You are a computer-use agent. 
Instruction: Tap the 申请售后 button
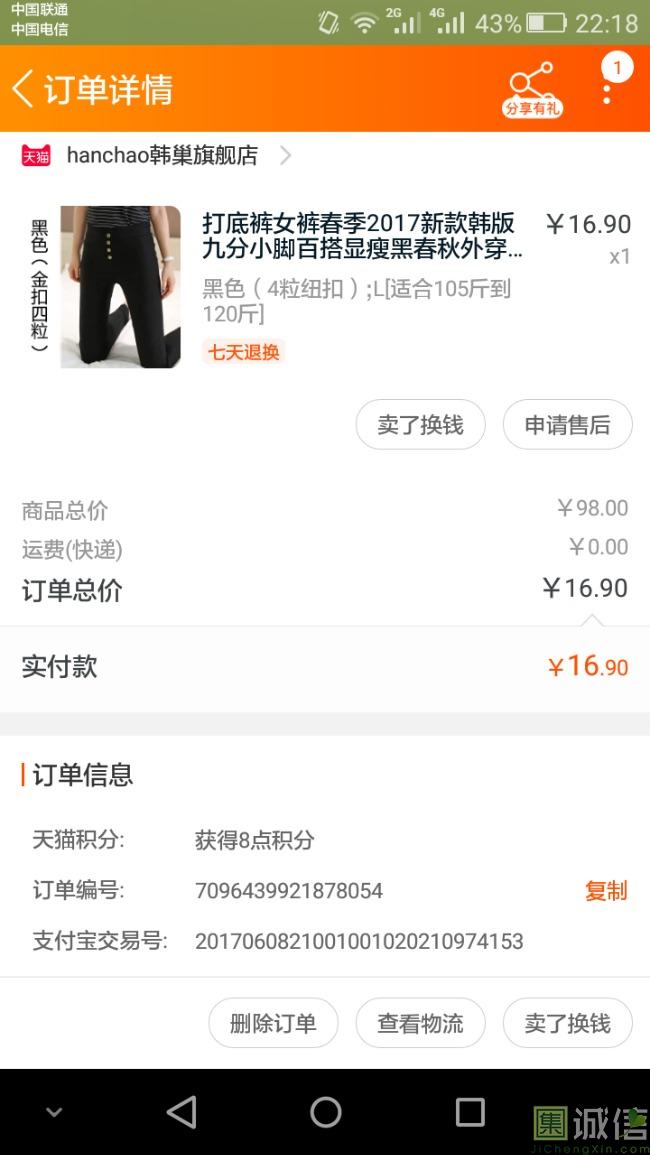point(567,425)
